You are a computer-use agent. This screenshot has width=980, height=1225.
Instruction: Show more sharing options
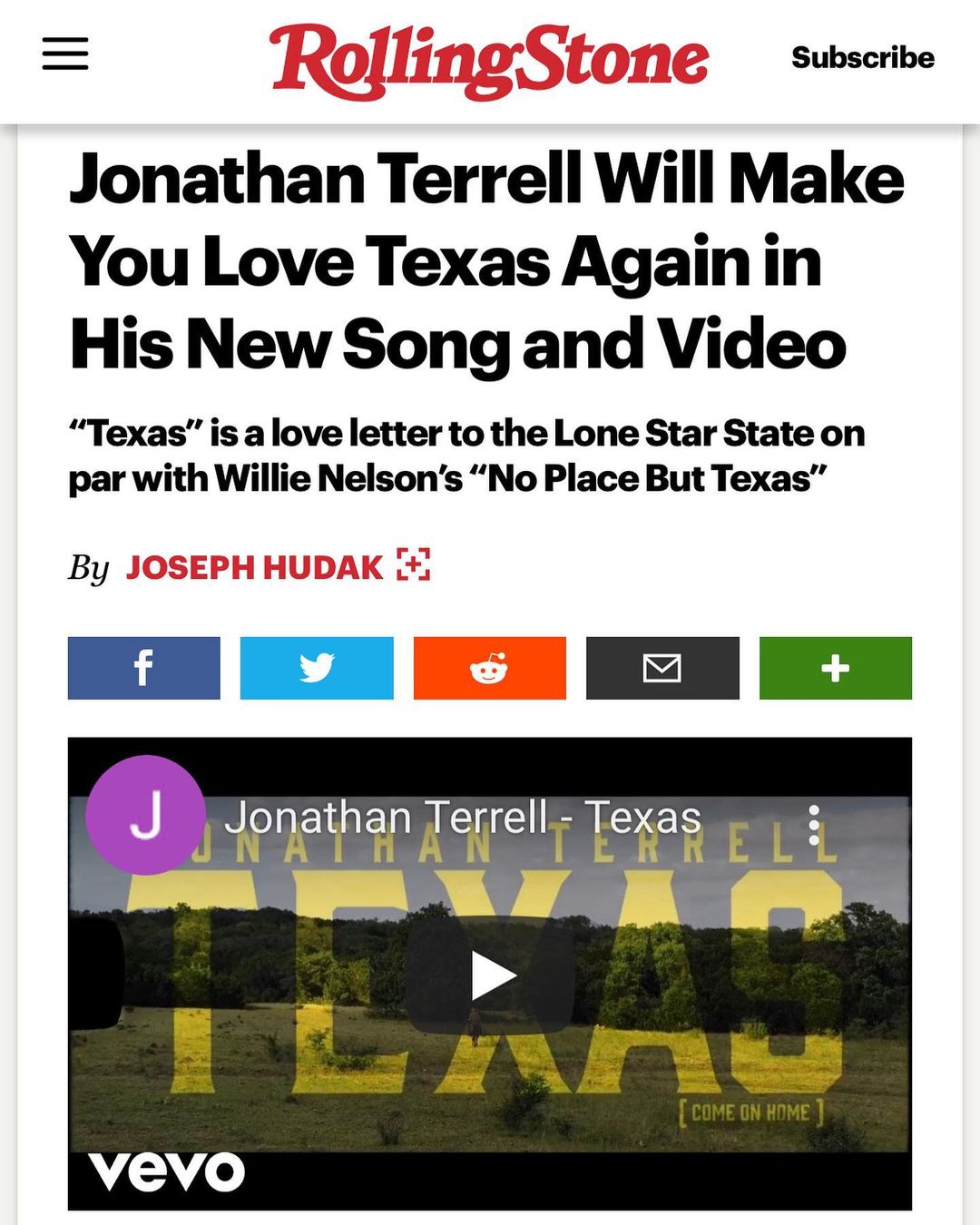tap(835, 669)
